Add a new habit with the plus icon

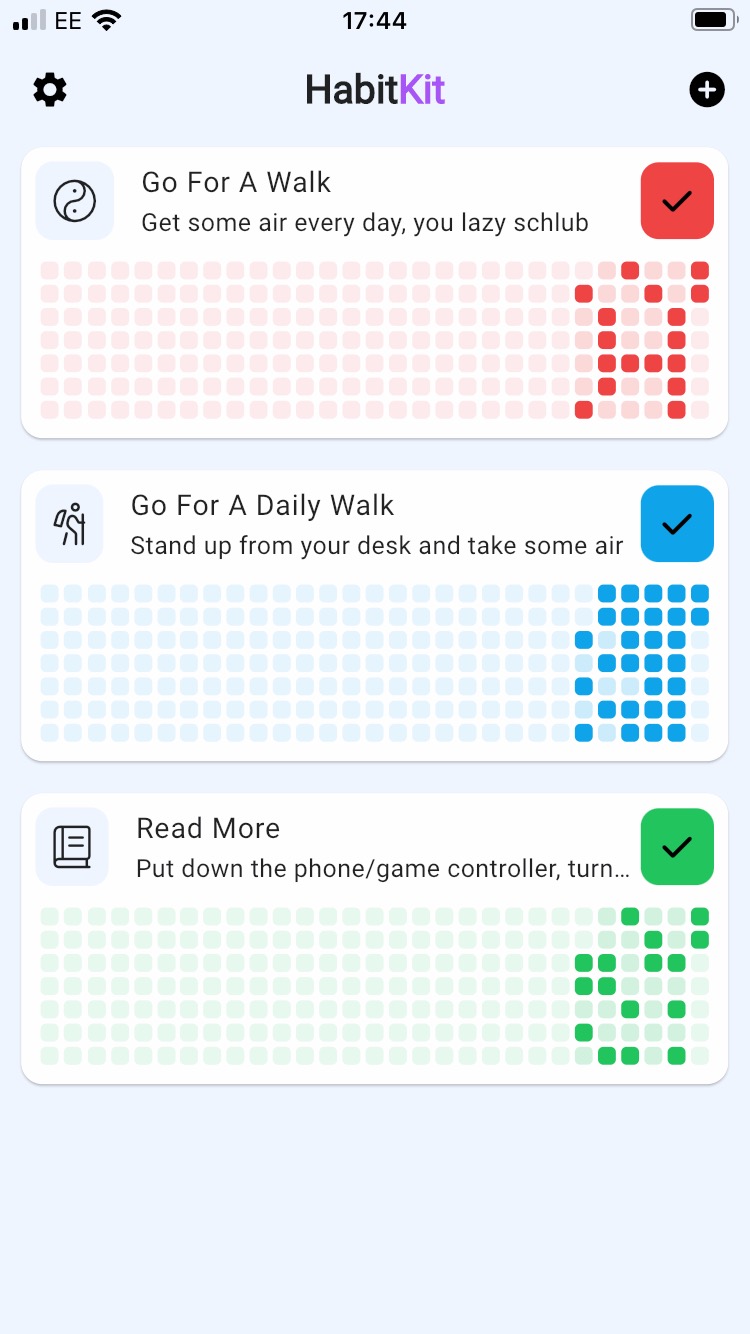coord(707,90)
